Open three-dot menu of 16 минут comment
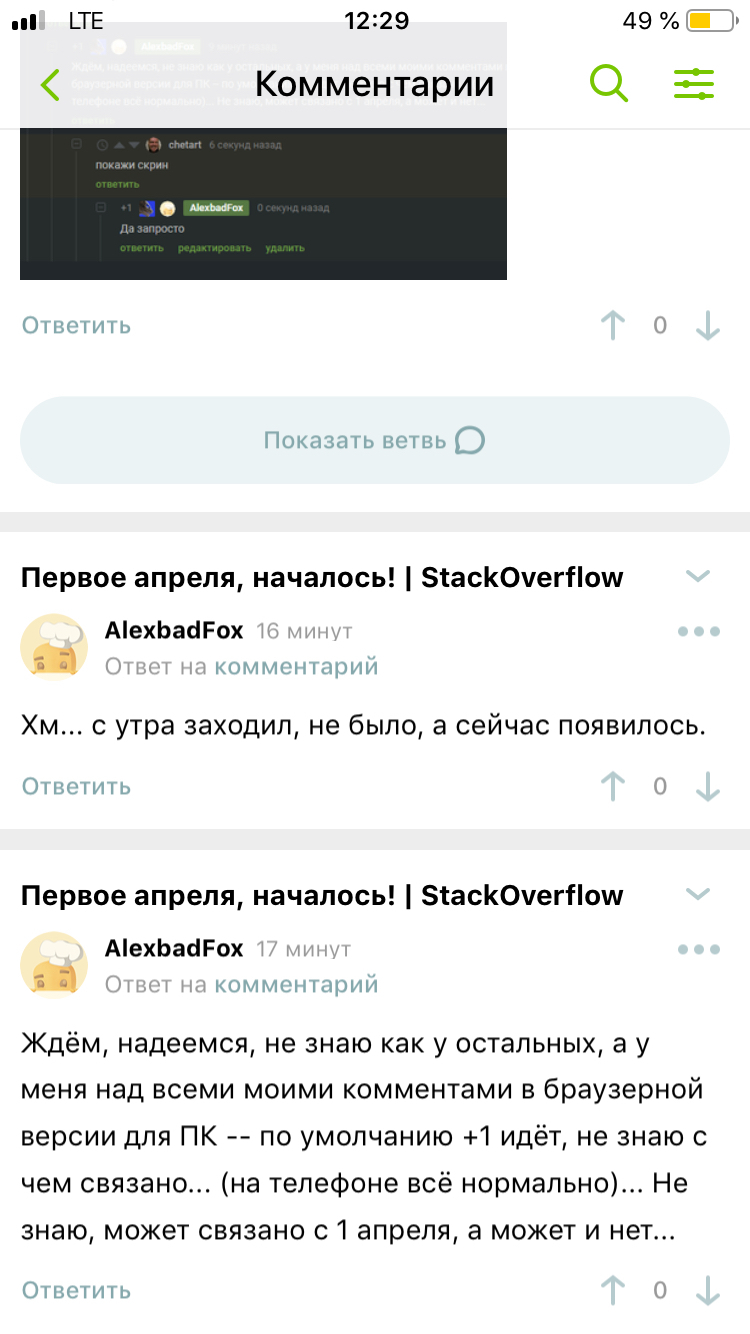Viewport: 750px width, 1334px height. tap(698, 632)
